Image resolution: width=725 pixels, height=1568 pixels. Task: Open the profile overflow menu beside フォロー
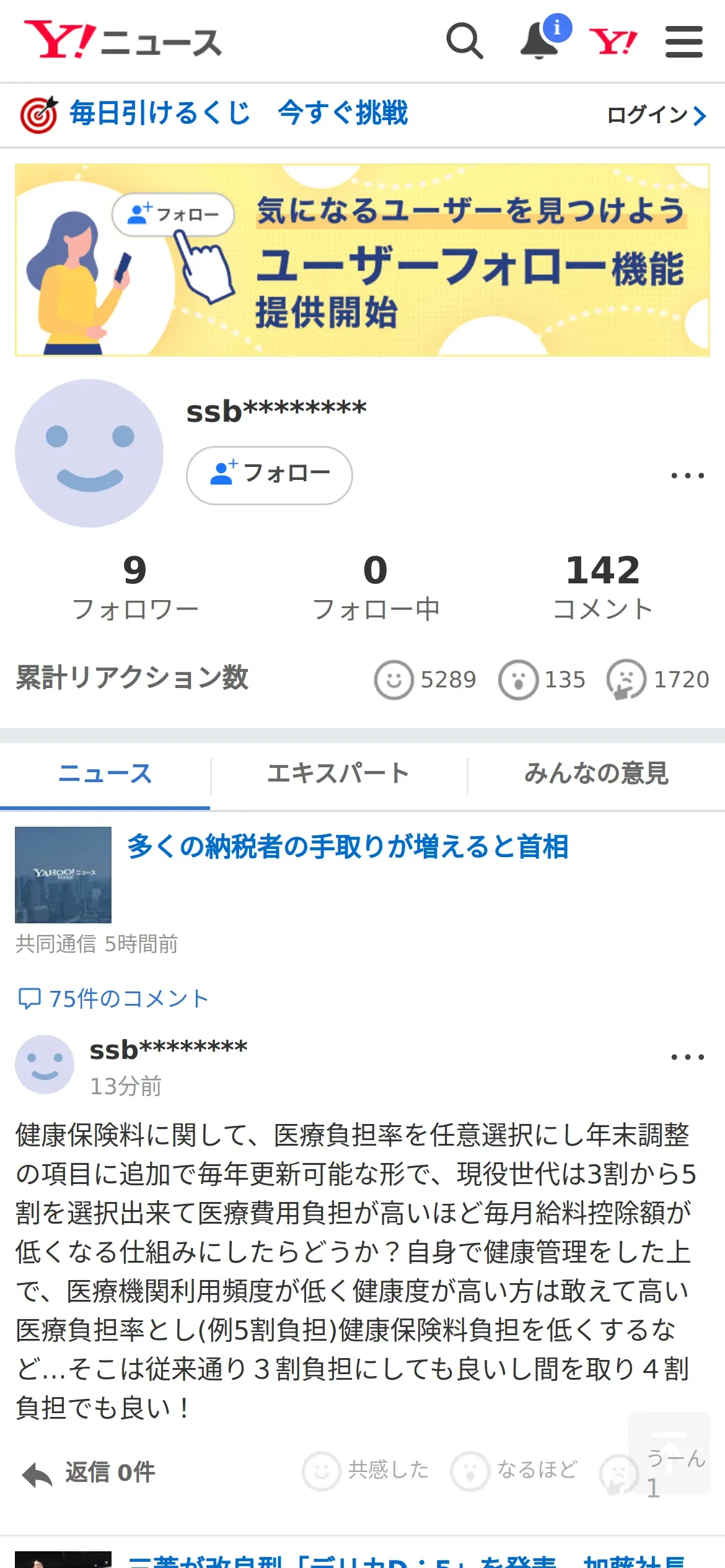click(x=687, y=476)
